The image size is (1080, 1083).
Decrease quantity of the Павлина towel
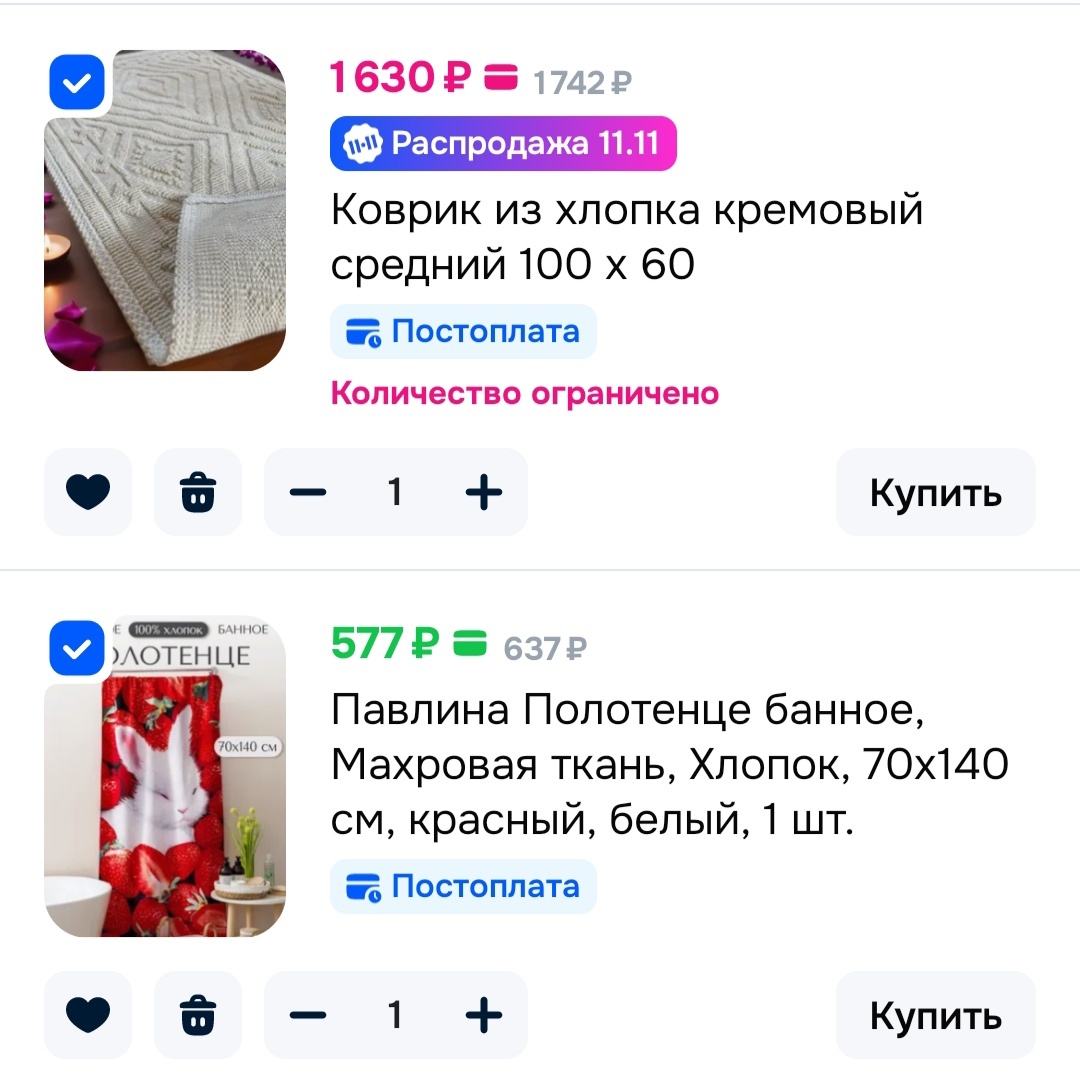tap(309, 1015)
